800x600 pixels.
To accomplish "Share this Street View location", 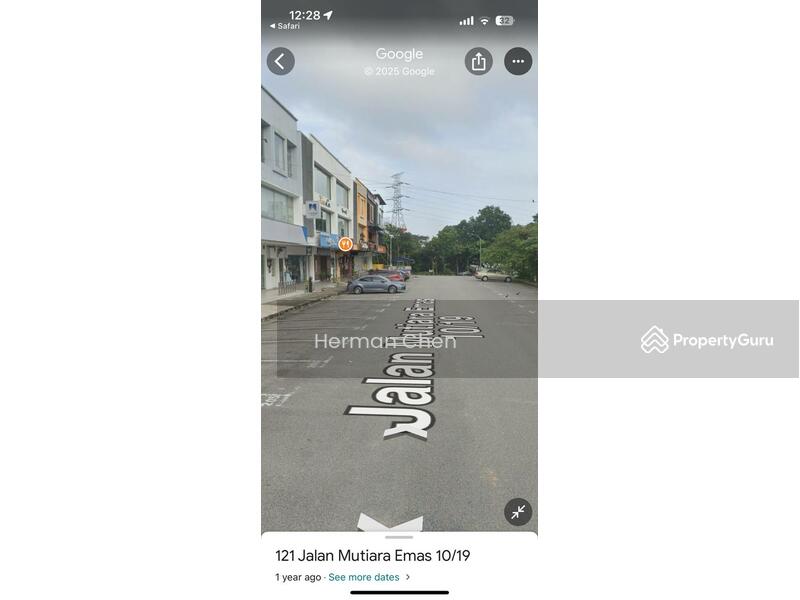I will 478,61.
